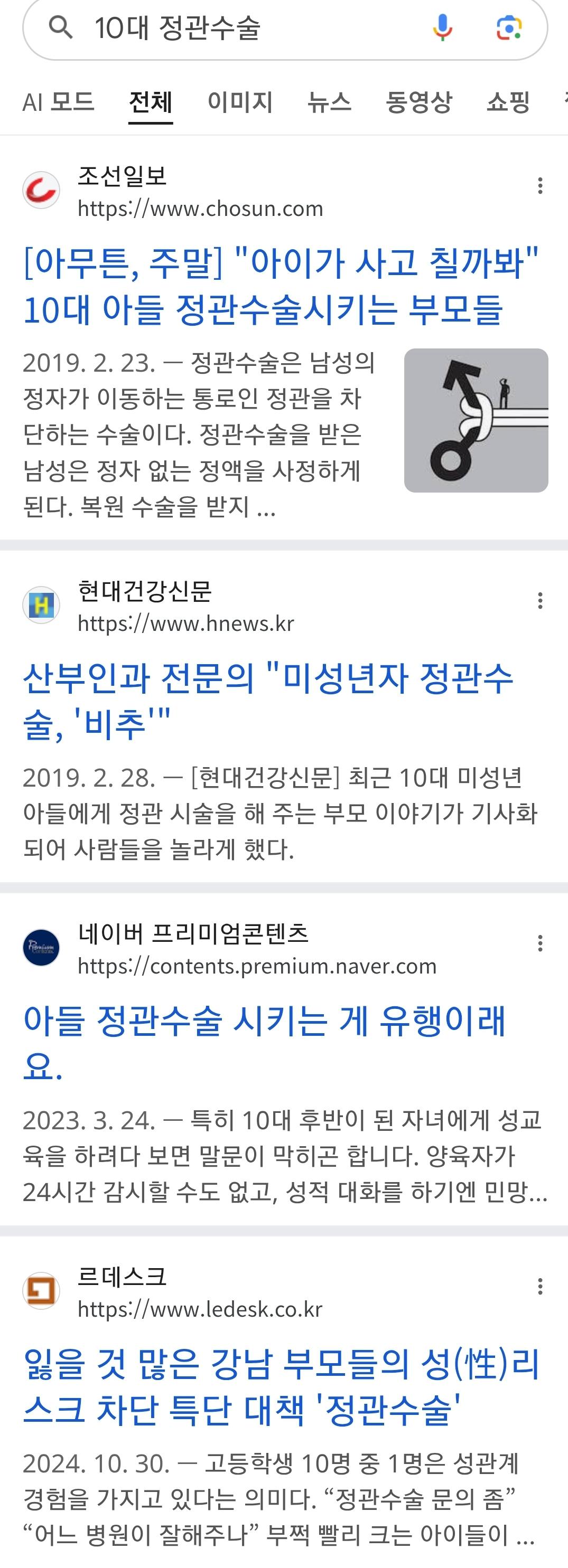Viewport: 568px width, 1568px height.
Task: Open more options for the 조선일보 result
Action: click(x=540, y=186)
